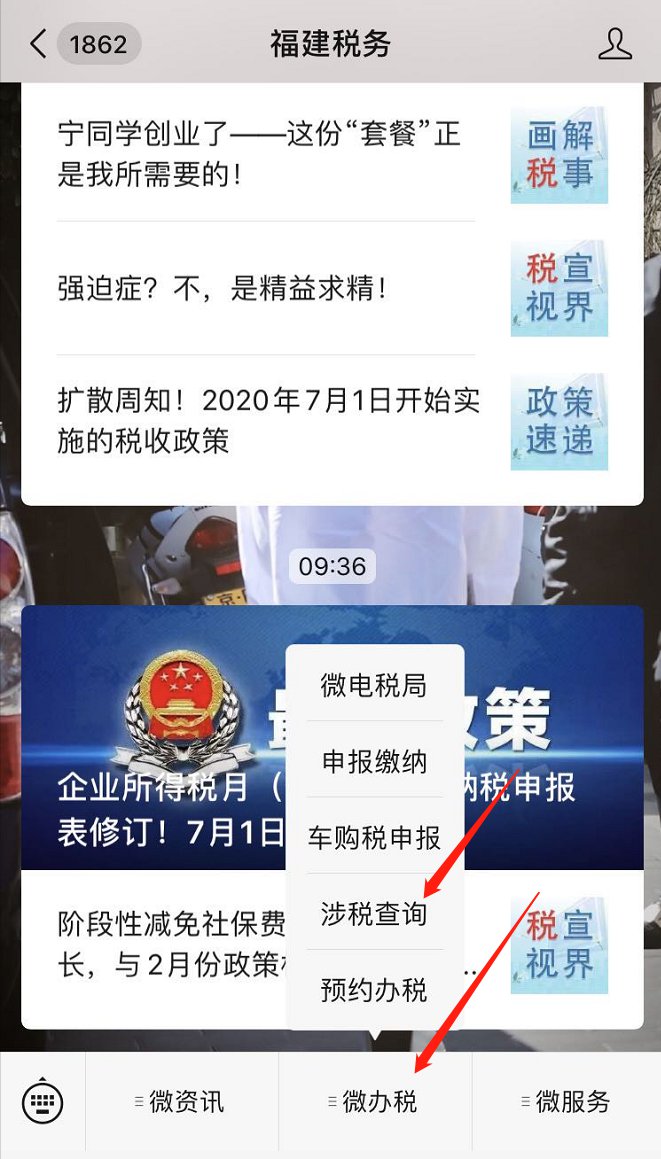Image resolution: width=661 pixels, height=1159 pixels.
Task: Tap the 微办税 bottom menu
Action: point(375,1102)
